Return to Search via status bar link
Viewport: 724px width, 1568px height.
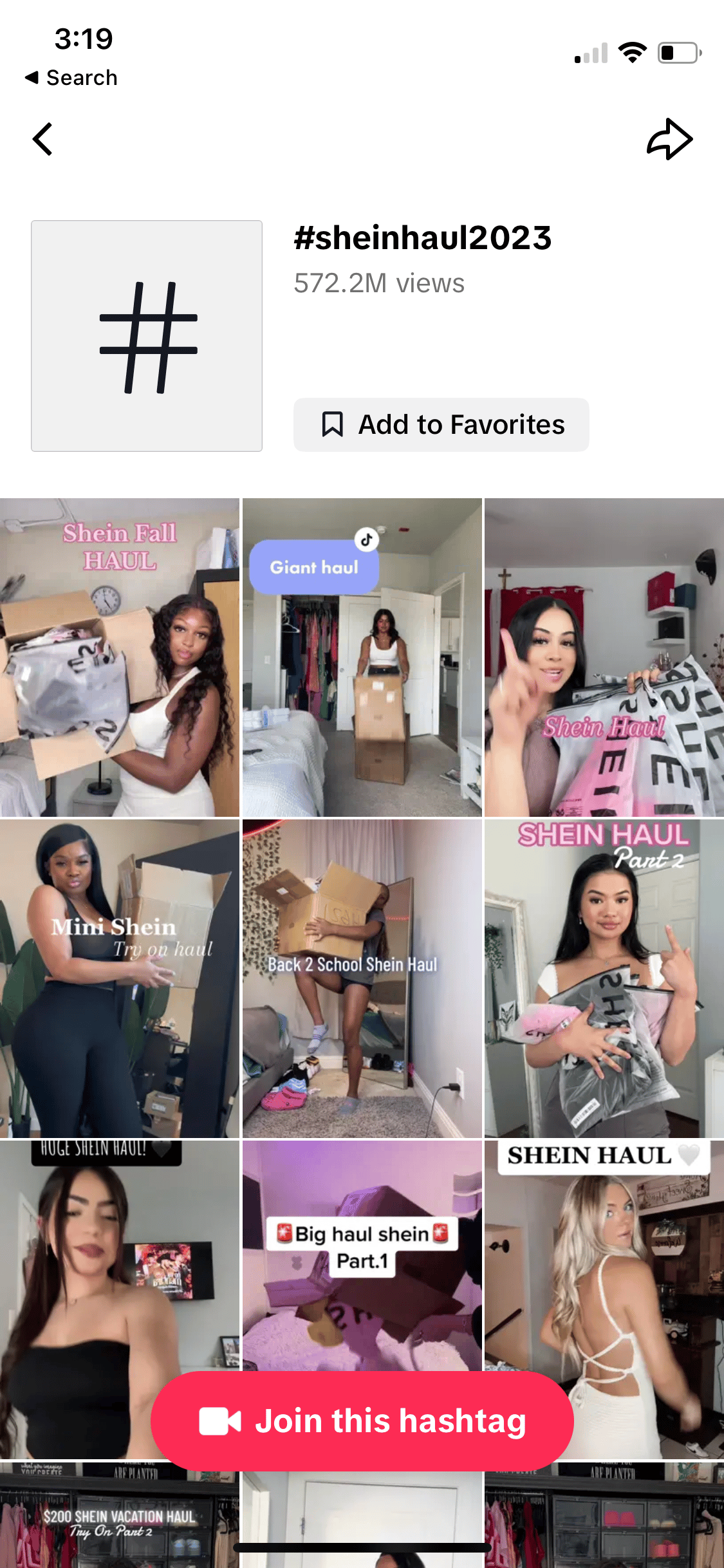coord(71,78)
